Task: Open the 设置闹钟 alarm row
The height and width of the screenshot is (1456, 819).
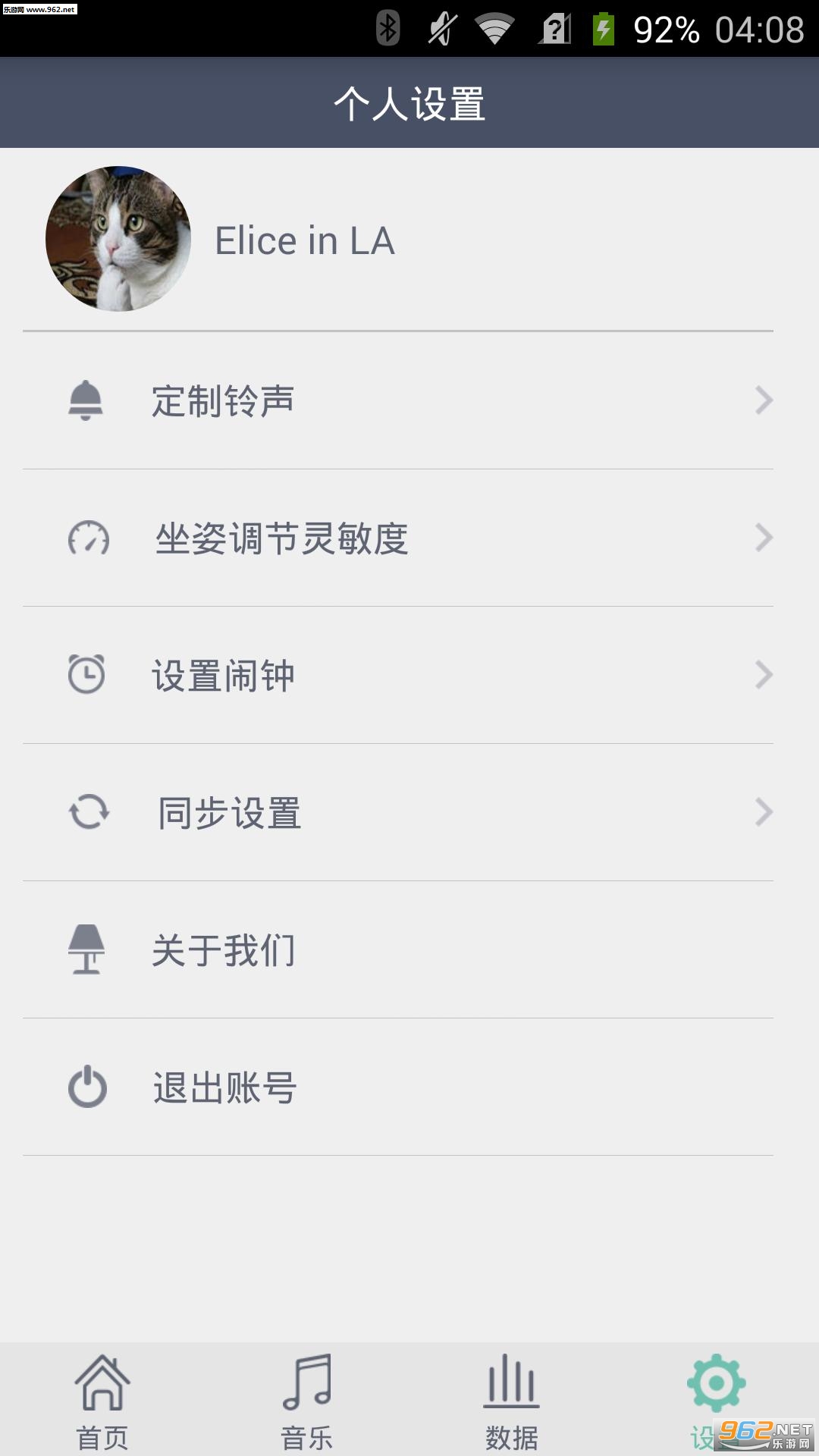Action: click(x=398, y=675)
